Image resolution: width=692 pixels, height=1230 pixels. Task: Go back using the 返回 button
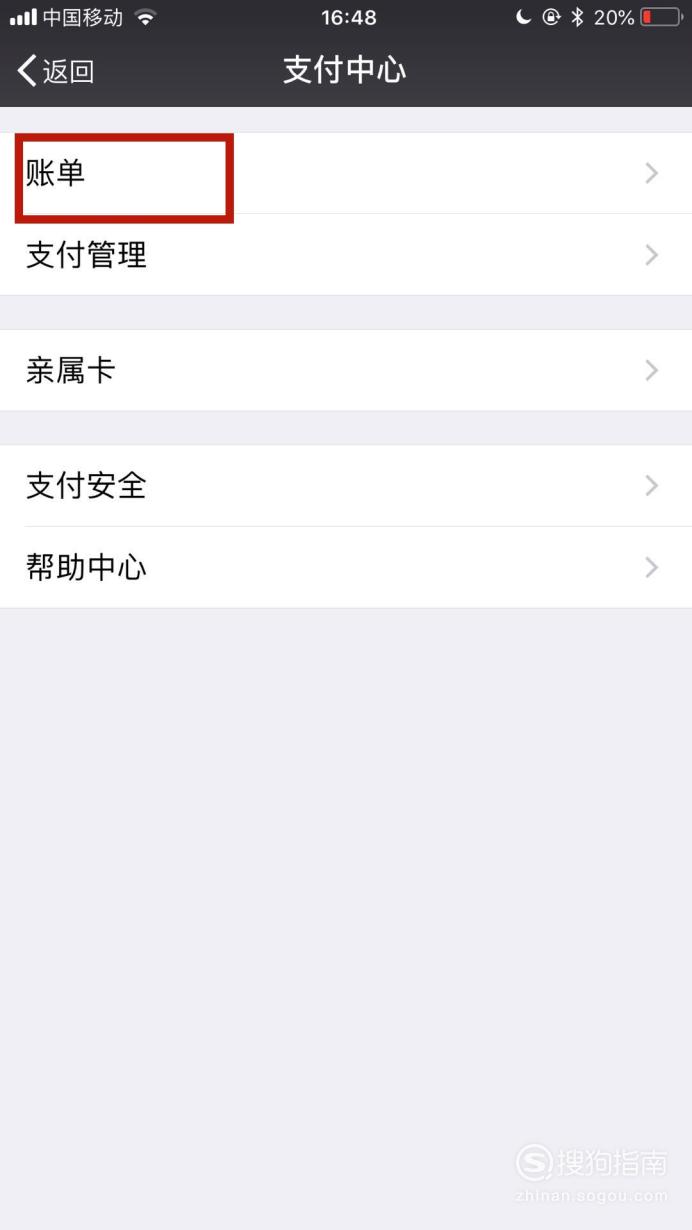click(56, 71)
